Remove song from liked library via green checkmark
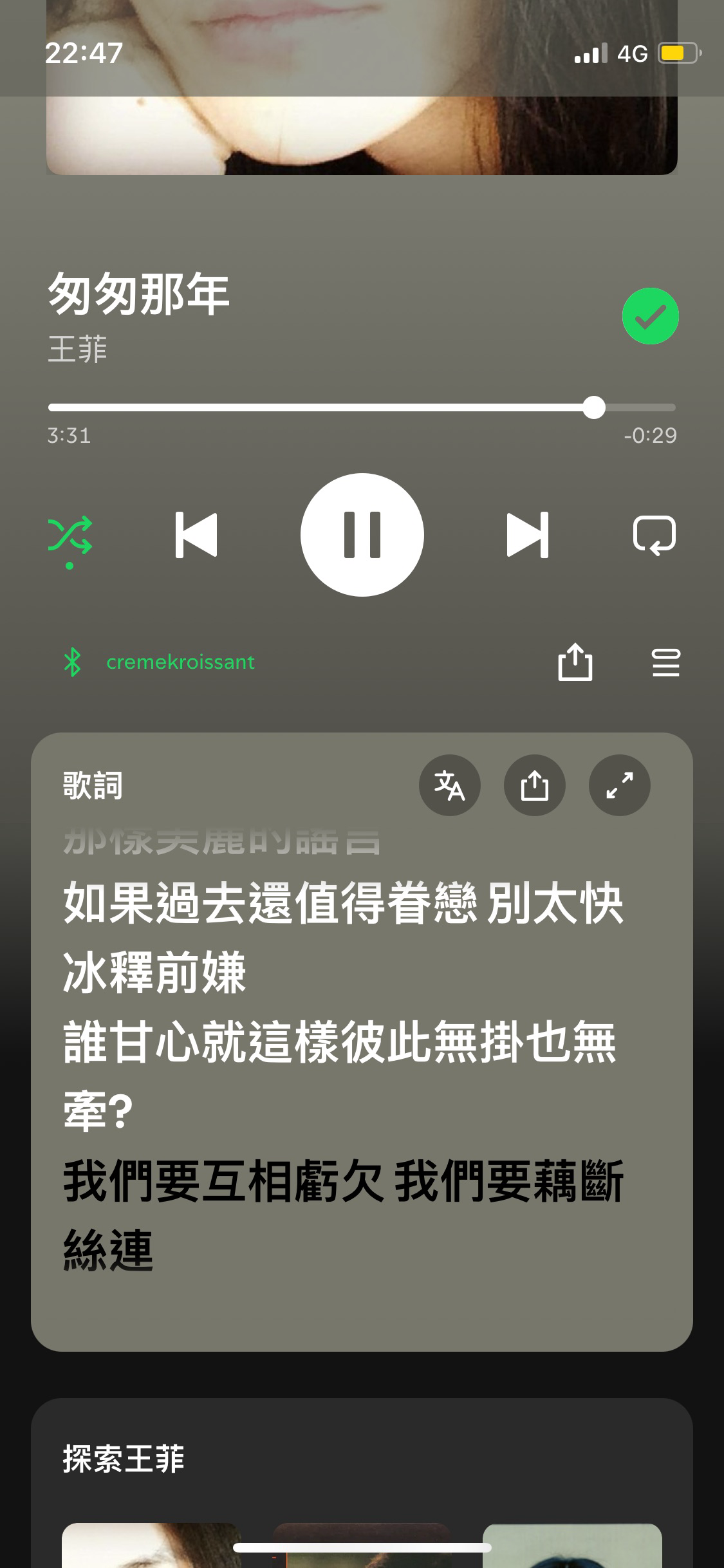Image resolution: width=724 pixels, height=1568 pixels. point(650,316)
